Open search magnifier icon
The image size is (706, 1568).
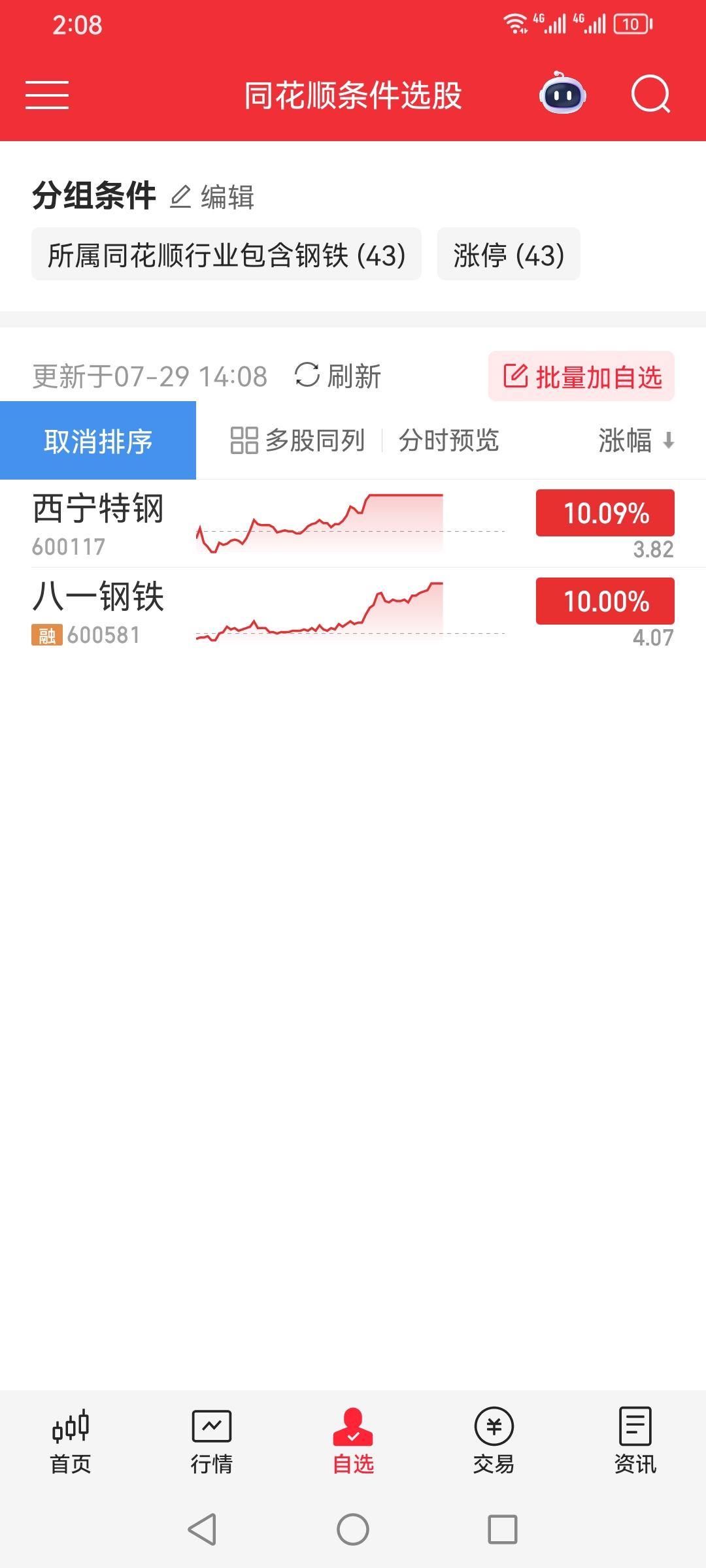(651, 95)
